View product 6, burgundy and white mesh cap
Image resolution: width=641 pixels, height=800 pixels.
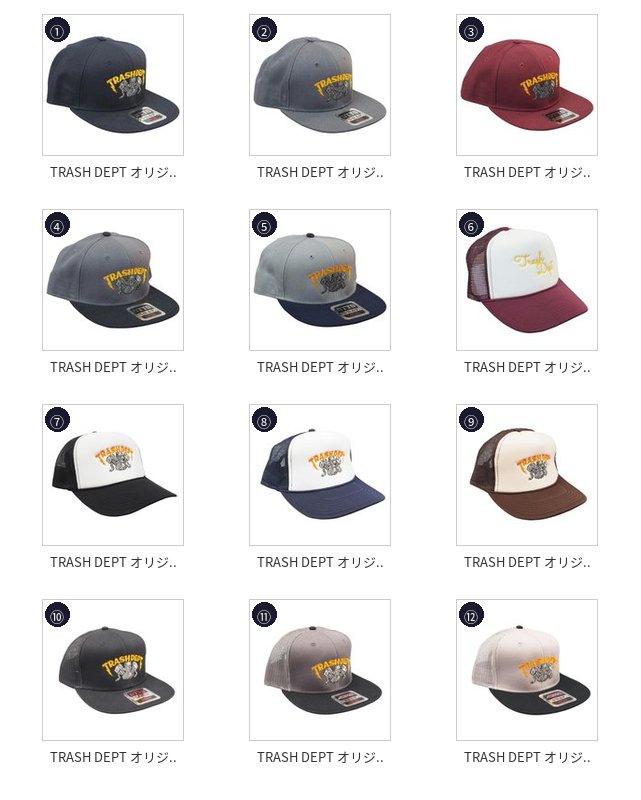point(527,280)
